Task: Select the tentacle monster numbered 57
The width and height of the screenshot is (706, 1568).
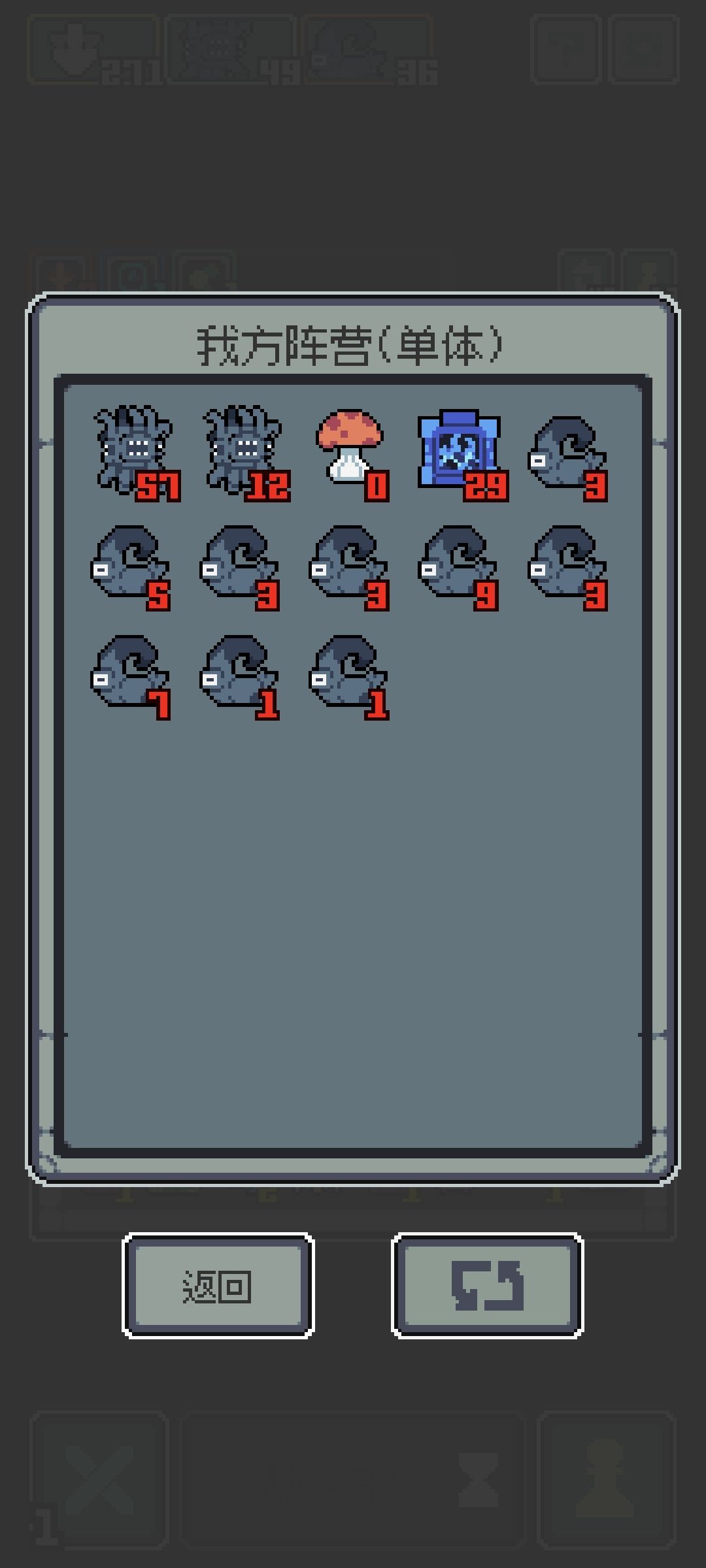Action: 136,453
